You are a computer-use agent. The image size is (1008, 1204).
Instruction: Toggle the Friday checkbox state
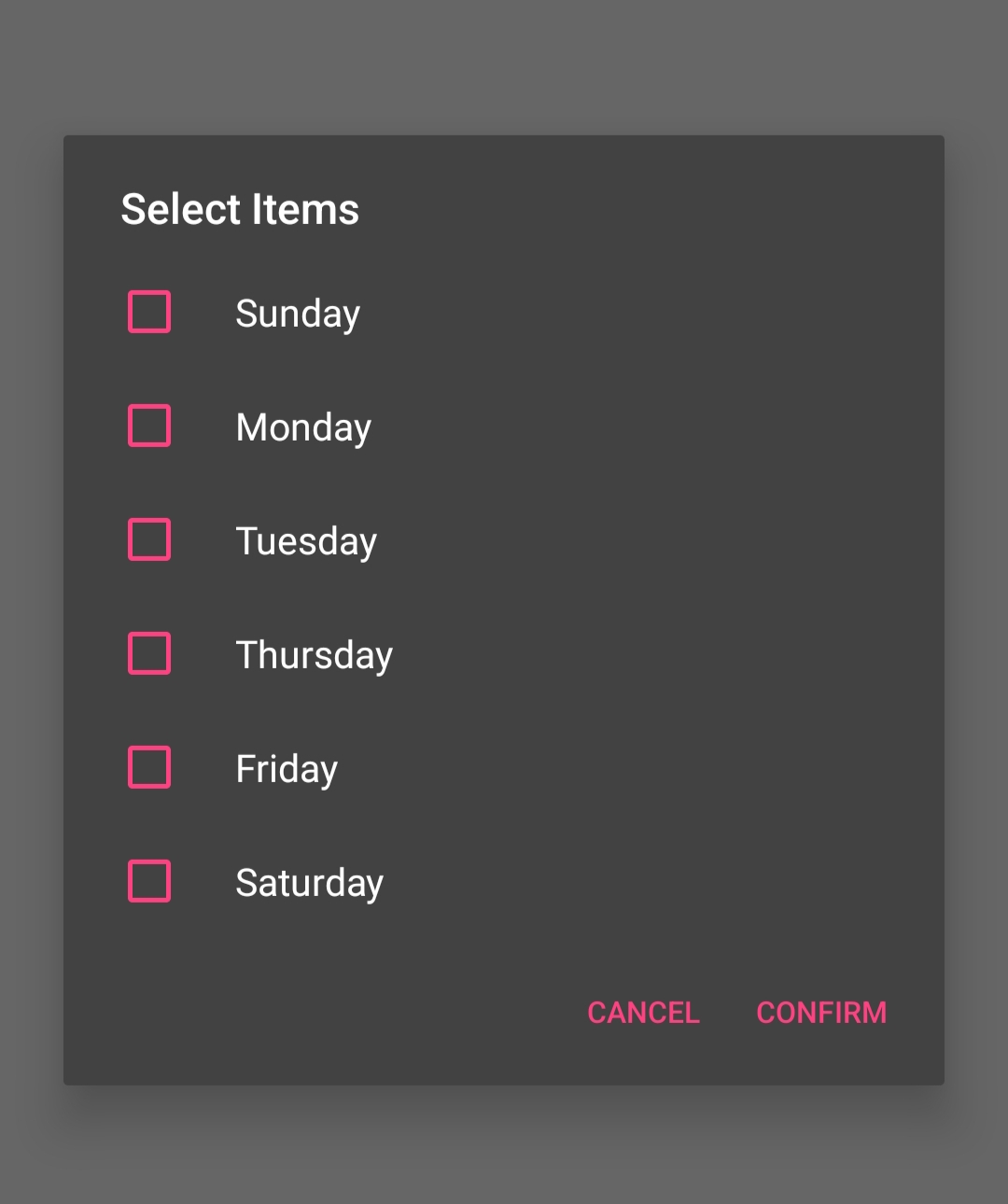pos(148,767)
